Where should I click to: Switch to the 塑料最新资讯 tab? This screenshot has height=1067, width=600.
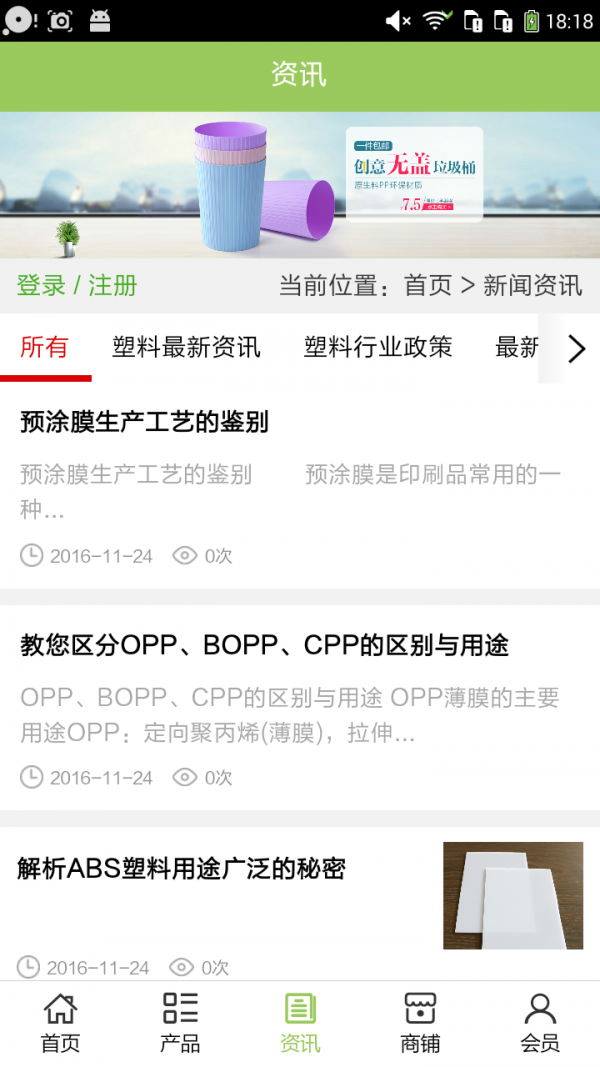tap(186, 347)
